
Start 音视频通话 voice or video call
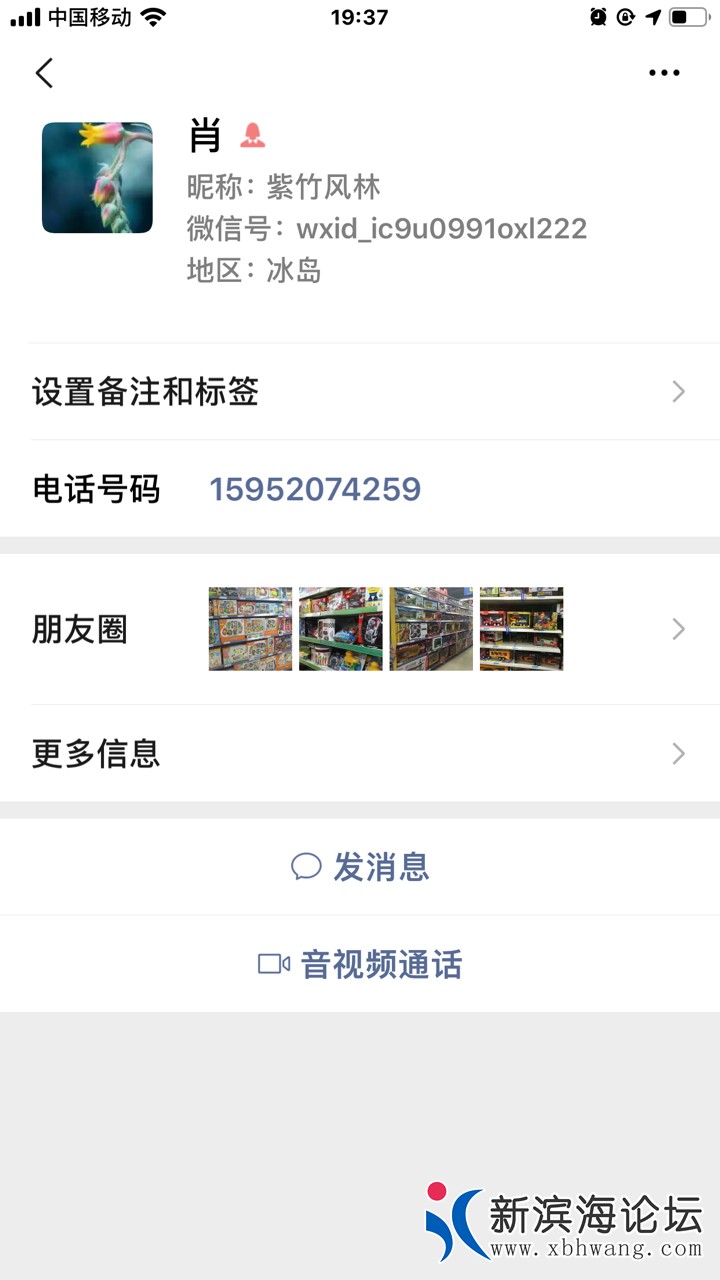(x=360, y=965)
